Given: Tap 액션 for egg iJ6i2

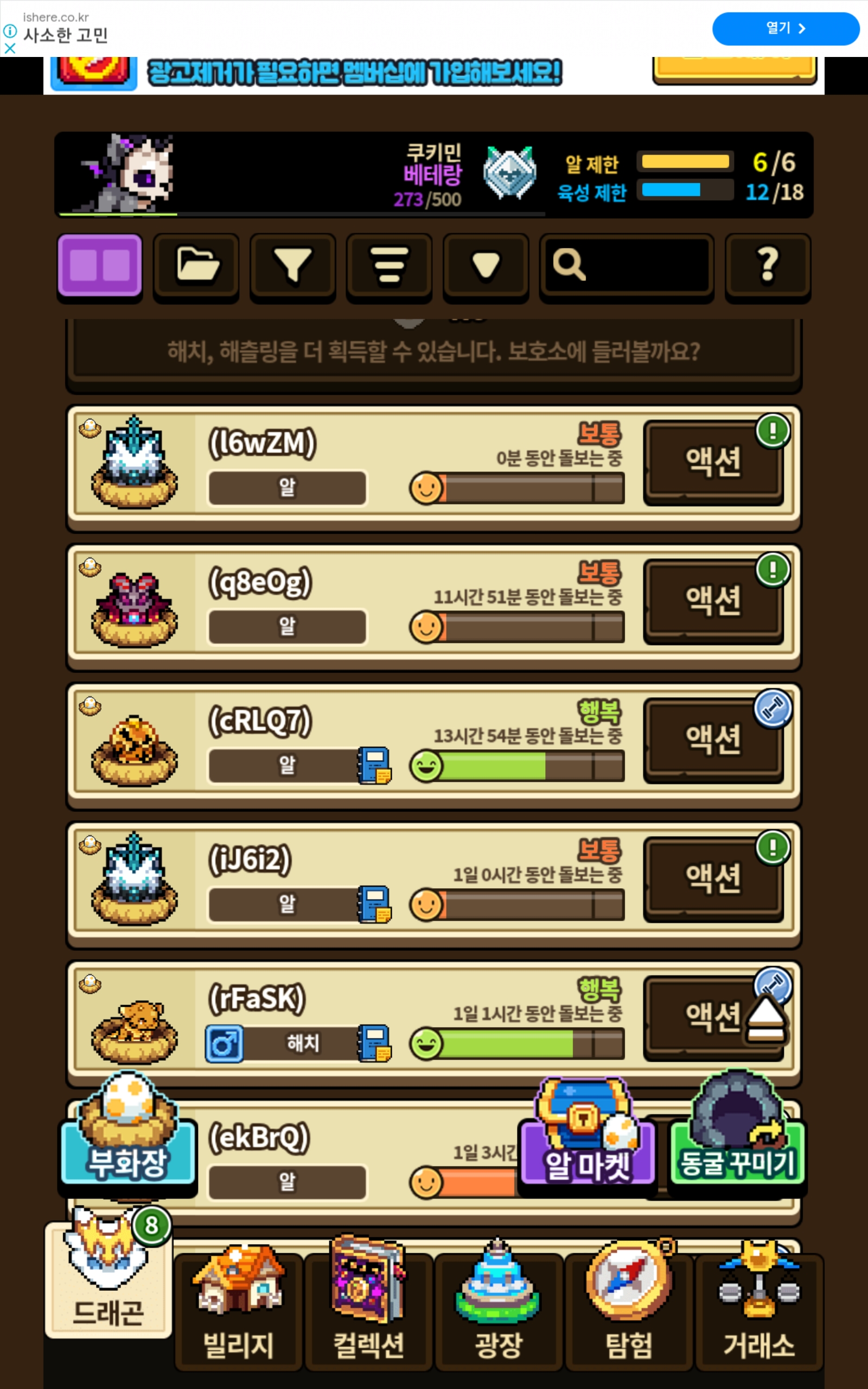Looking at the screenshot, I should click(x=713, y=879).
